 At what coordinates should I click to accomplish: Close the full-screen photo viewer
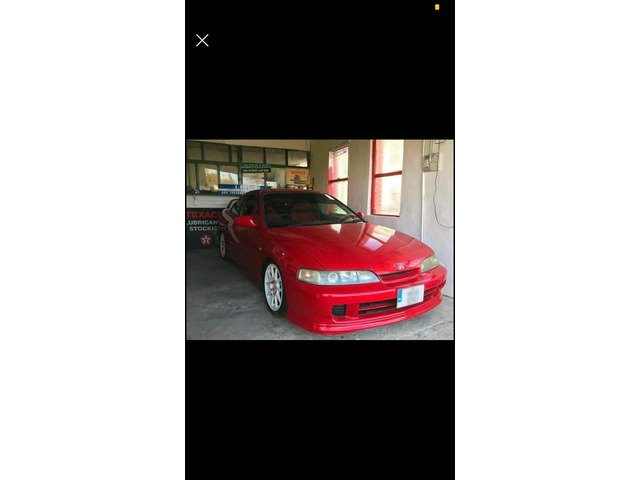click(202, 40)
